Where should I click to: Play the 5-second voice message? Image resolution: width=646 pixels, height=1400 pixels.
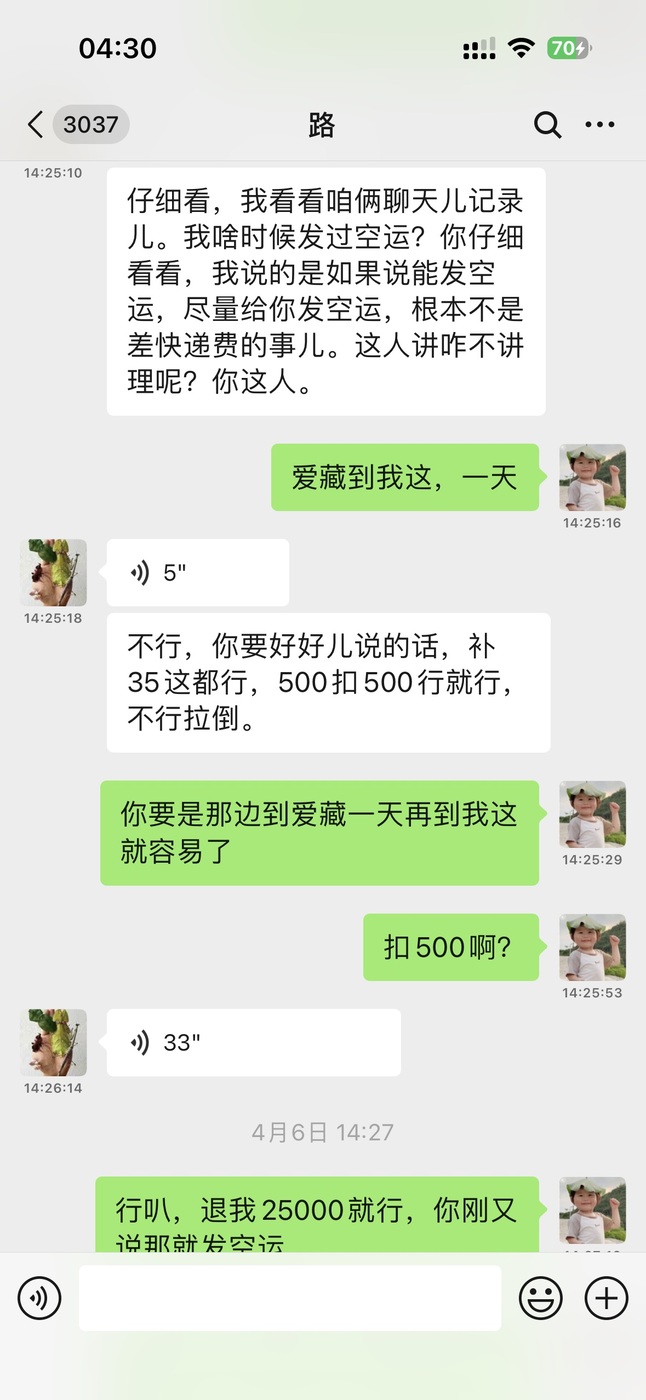[198, 573]
